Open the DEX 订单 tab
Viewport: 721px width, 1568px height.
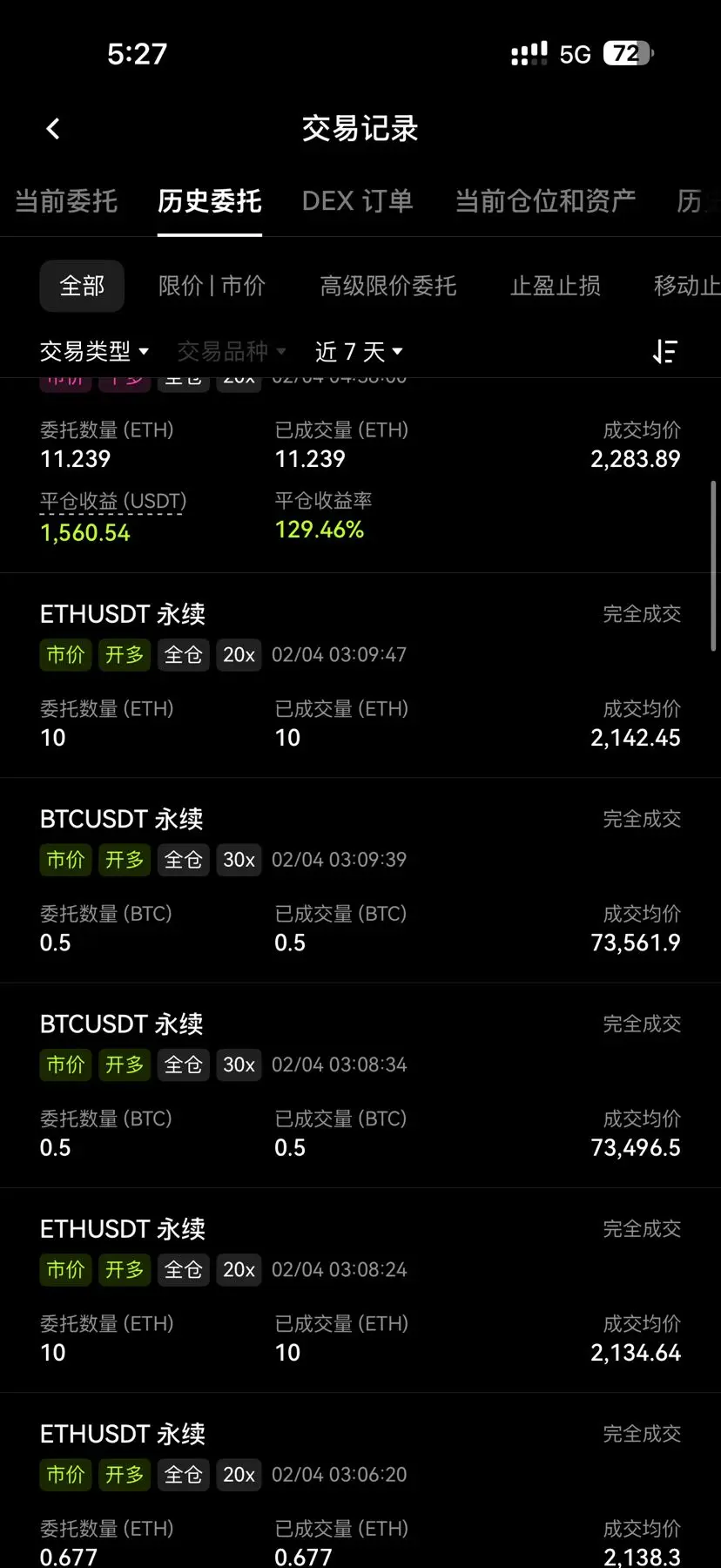tap(357, 201)
